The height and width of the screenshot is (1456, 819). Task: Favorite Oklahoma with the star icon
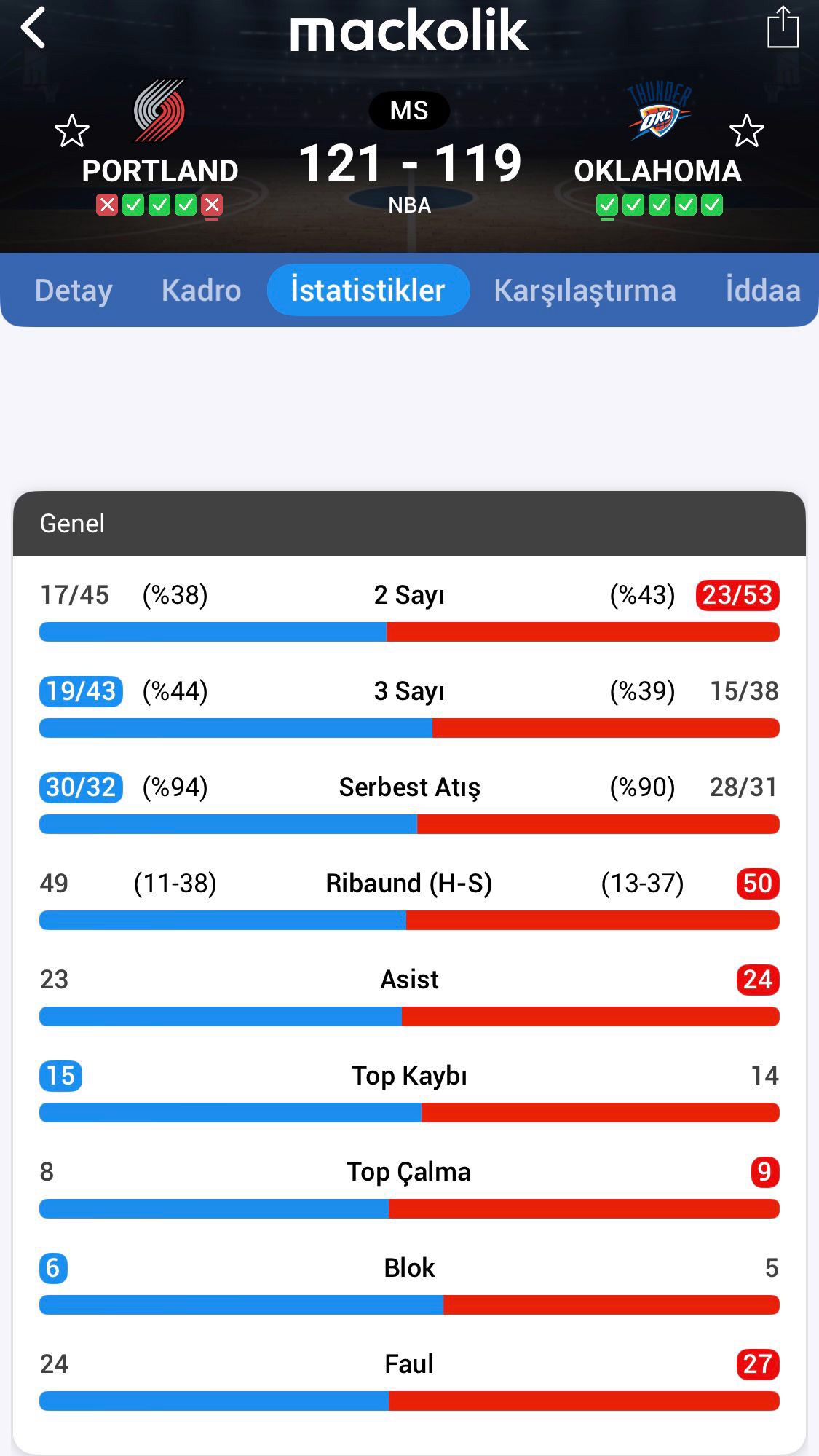[746, 131]
